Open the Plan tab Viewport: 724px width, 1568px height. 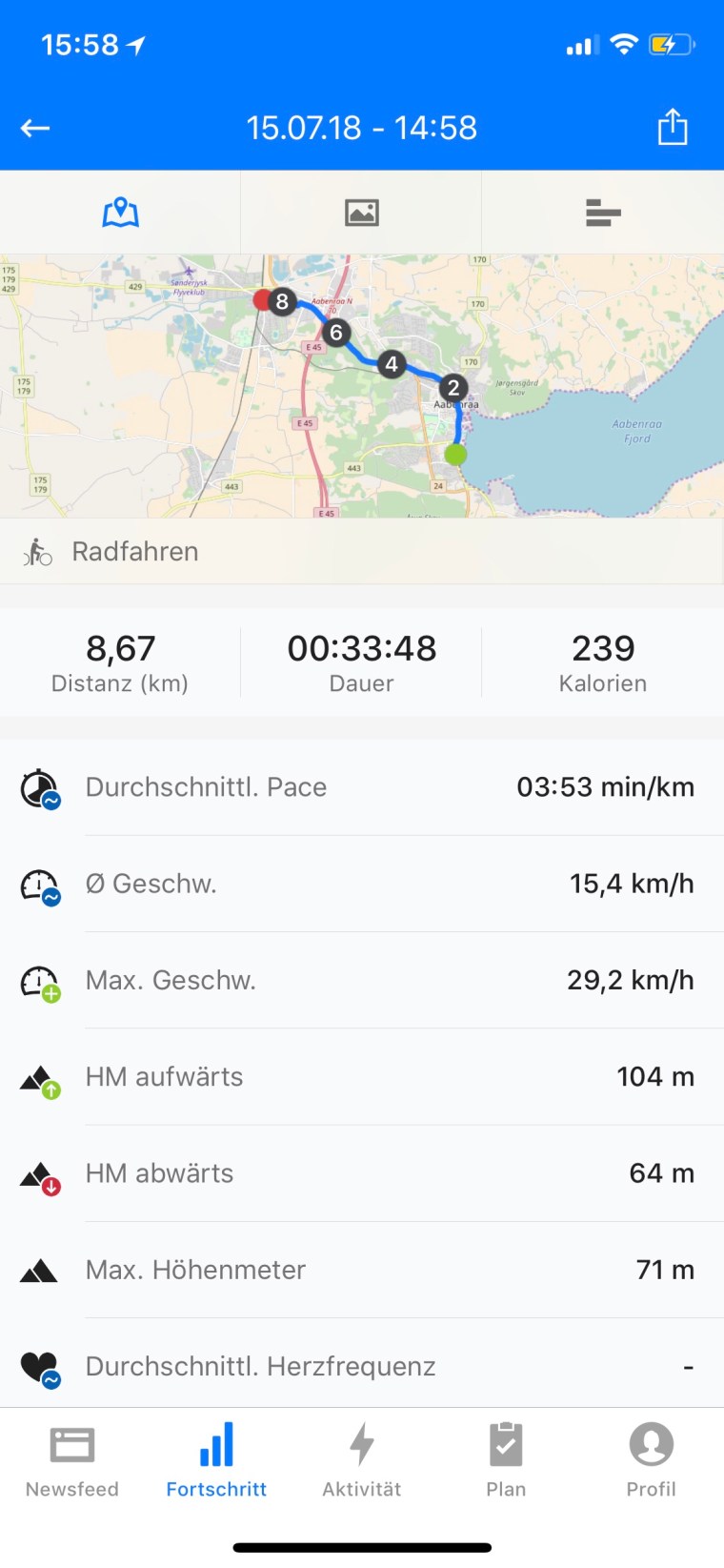506,1460
